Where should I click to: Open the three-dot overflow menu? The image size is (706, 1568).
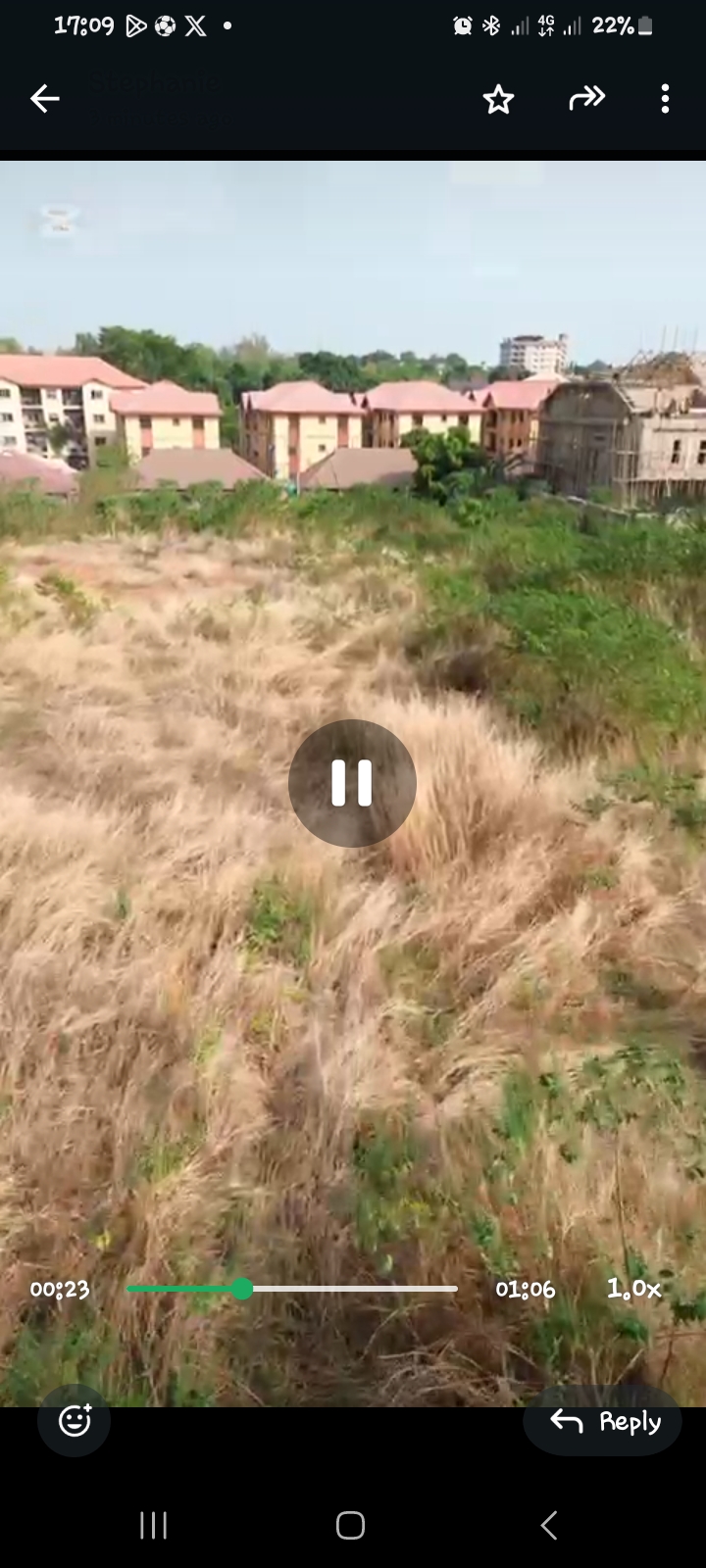pyautogui.click(x=665, y=99)
